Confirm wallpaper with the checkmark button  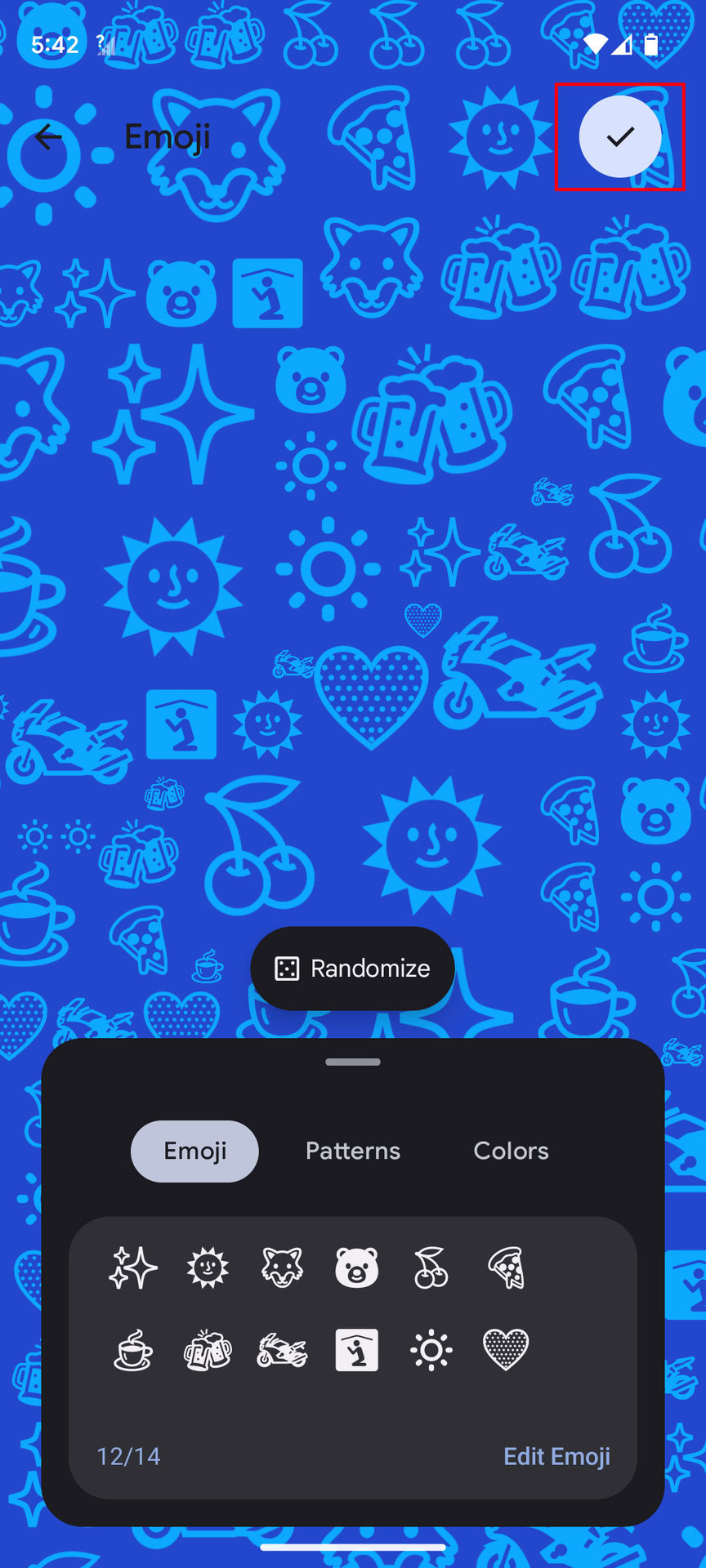pyautogui.click(x=620, y=136)
